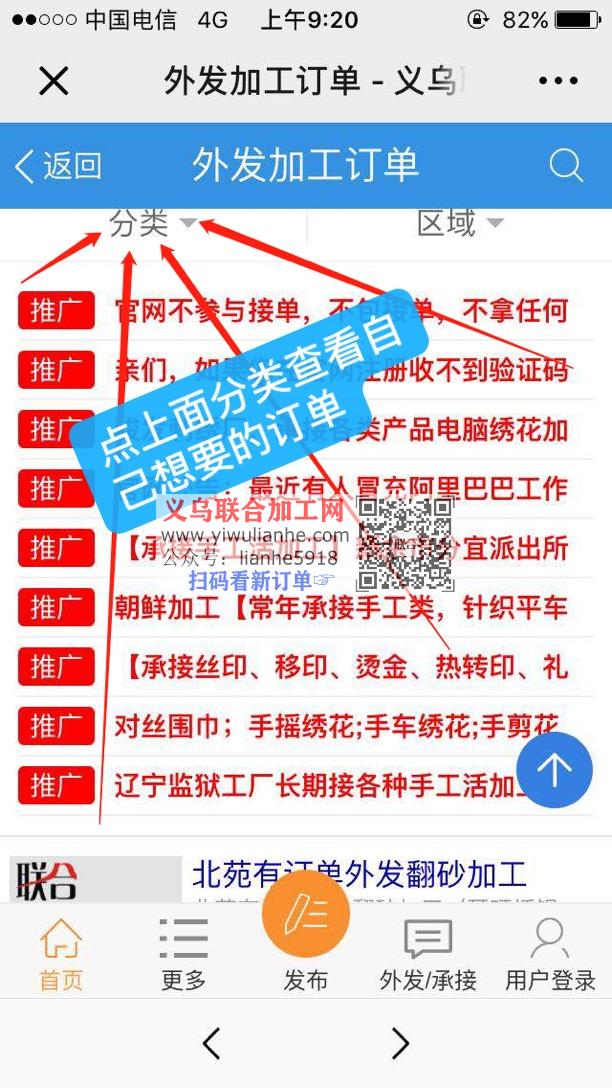
Task: Open the three-dot overflow menu
Action: pos(558,81)
